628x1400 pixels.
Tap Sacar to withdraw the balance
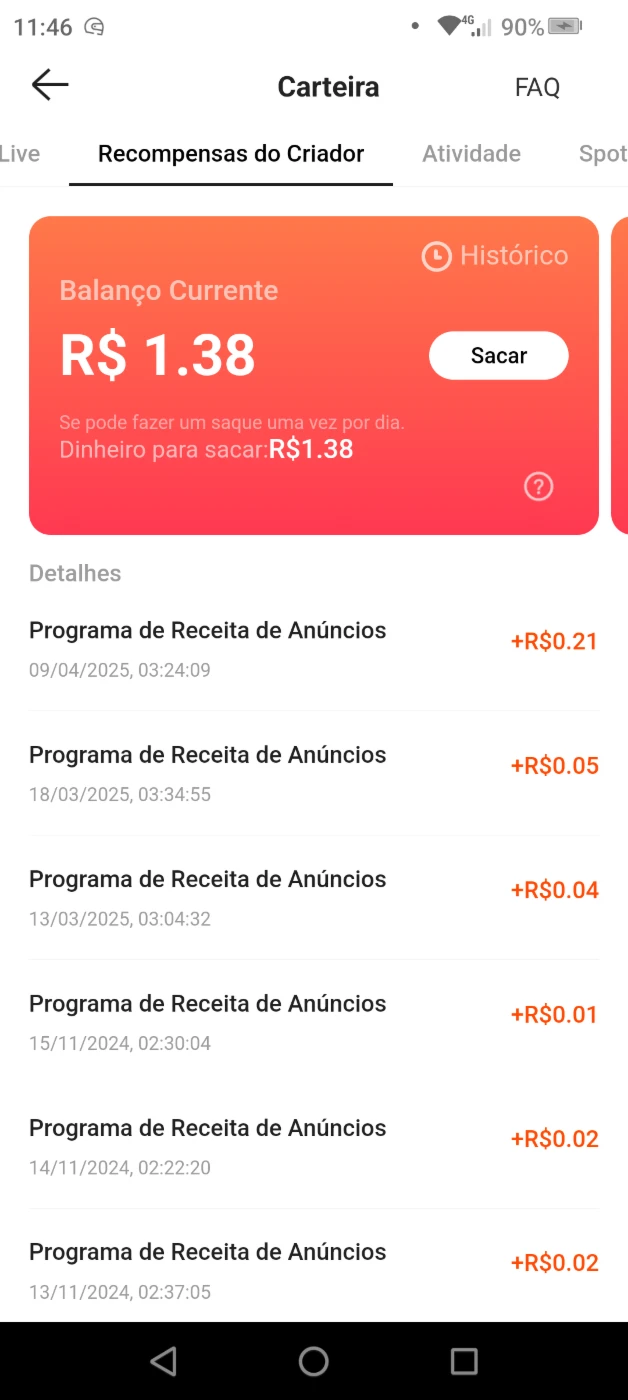tap(499, 355)
